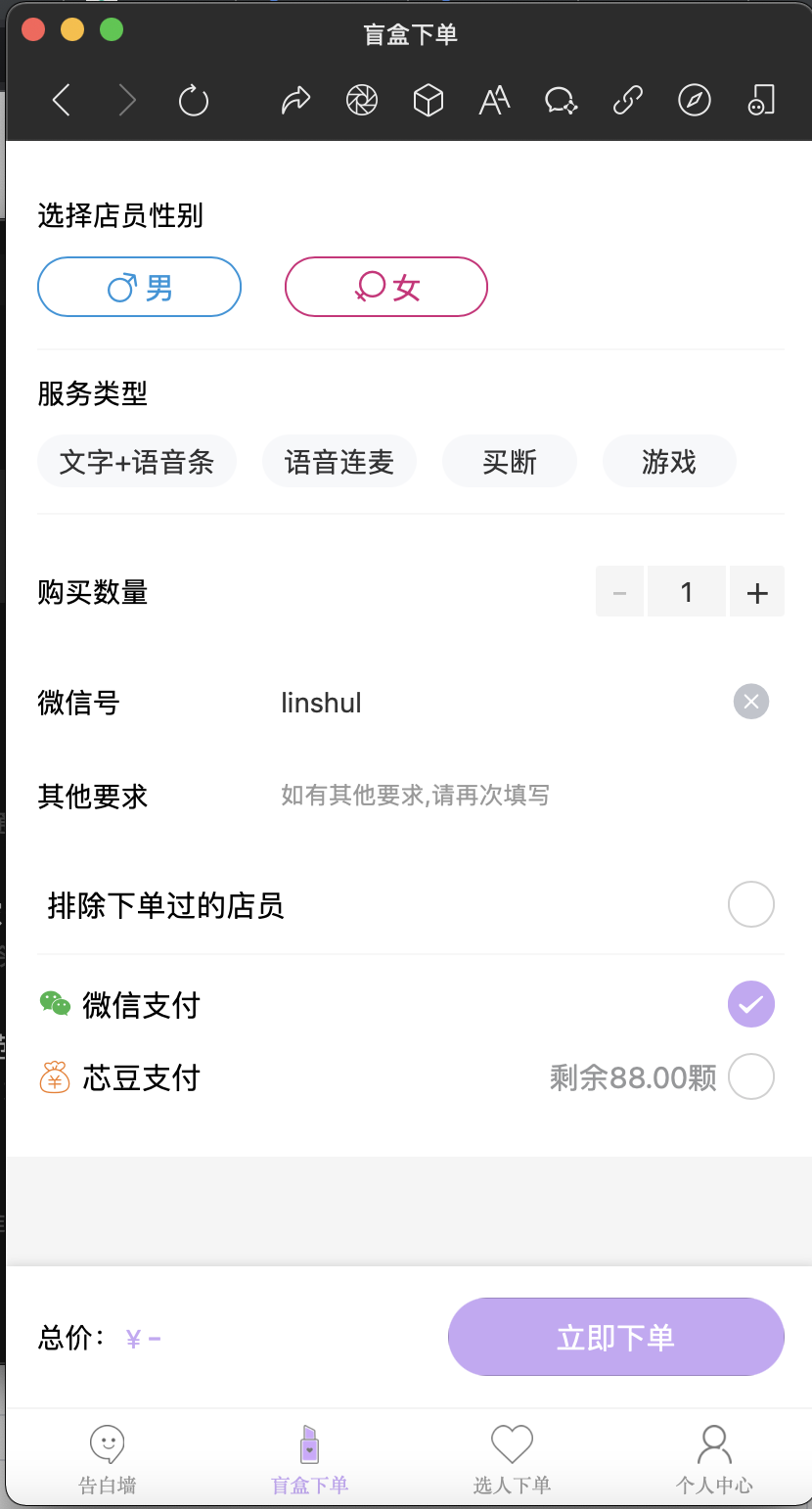Choose the 文字+语音条 service type
This screenshot has height=1509, width=812.
[137, 462]
